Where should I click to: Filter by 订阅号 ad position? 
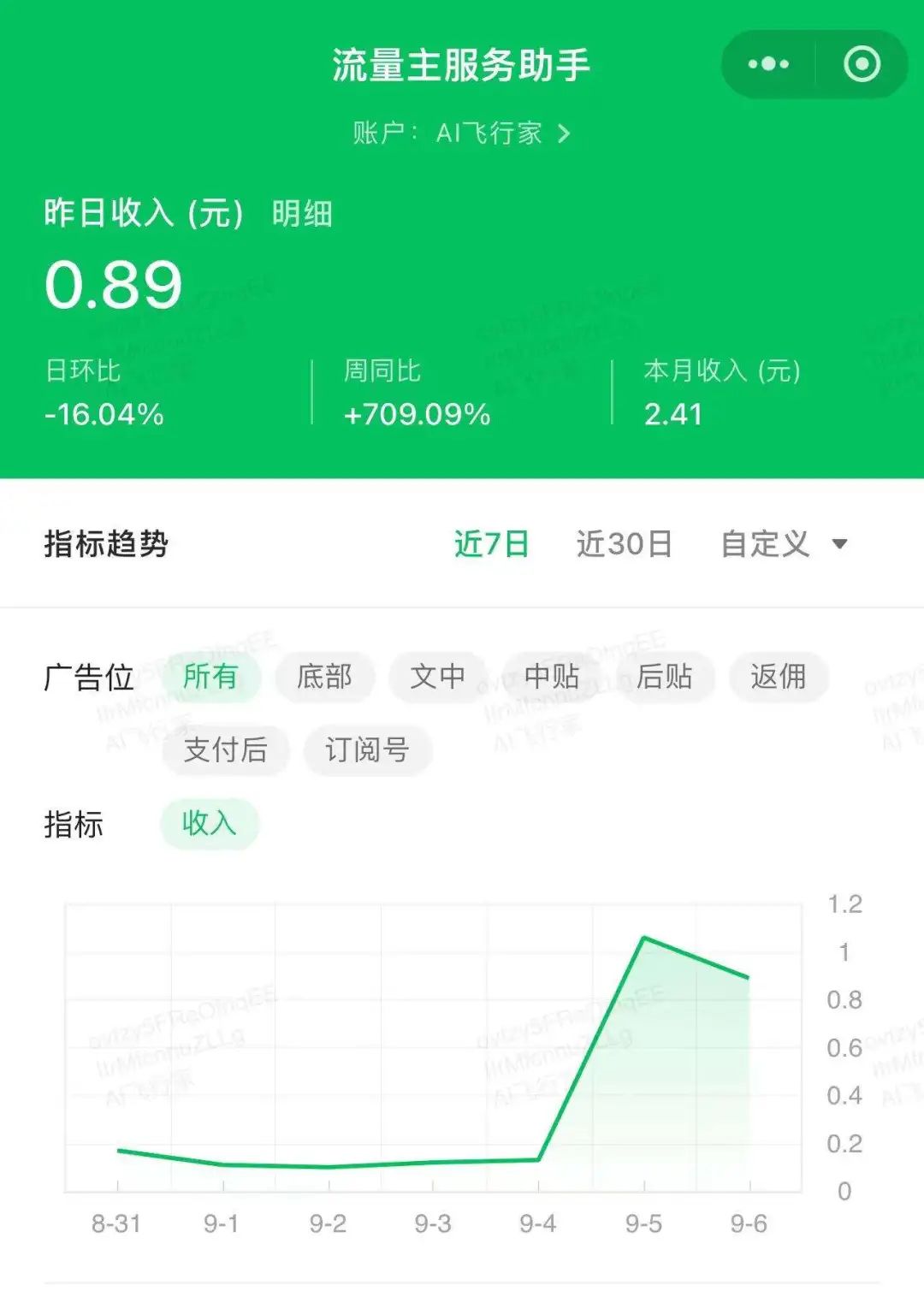tap(367, 750)
